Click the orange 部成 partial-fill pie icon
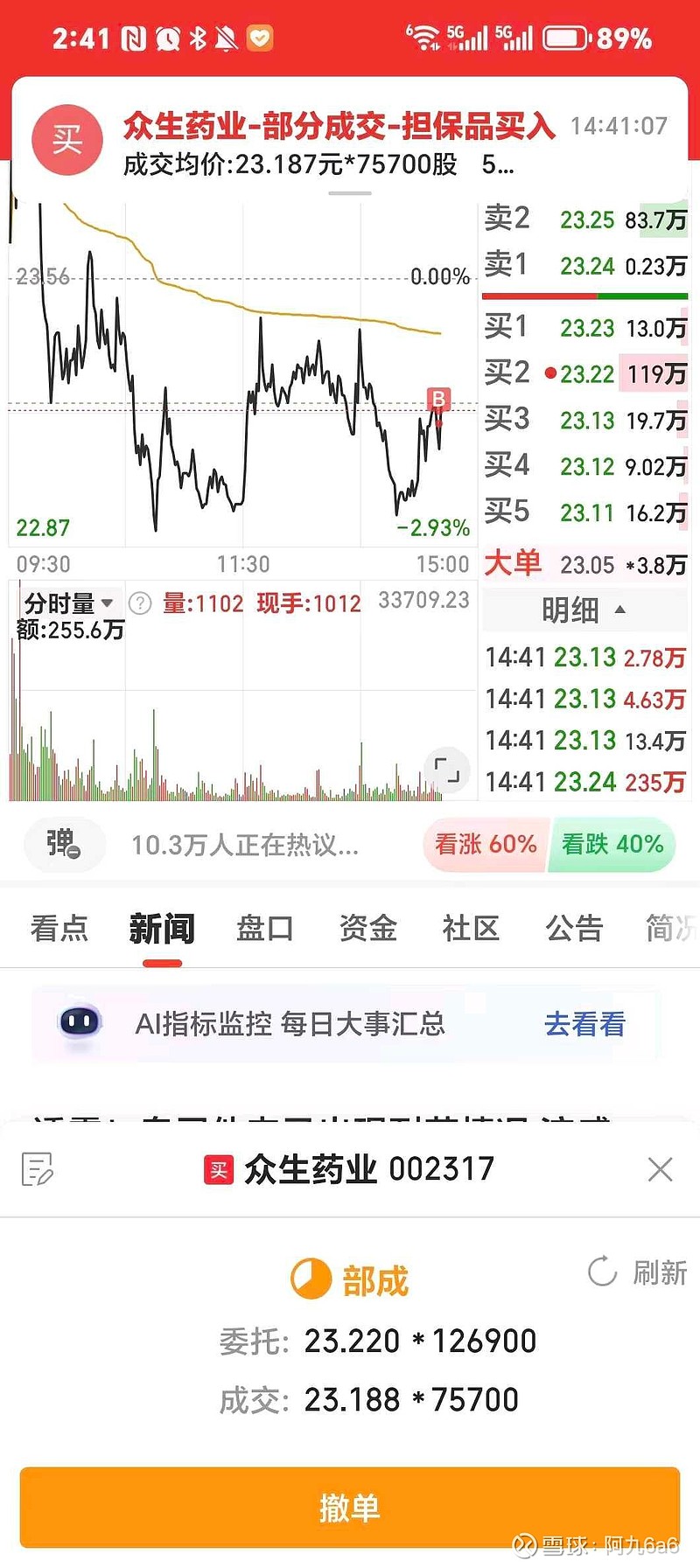 point(311,1277)
